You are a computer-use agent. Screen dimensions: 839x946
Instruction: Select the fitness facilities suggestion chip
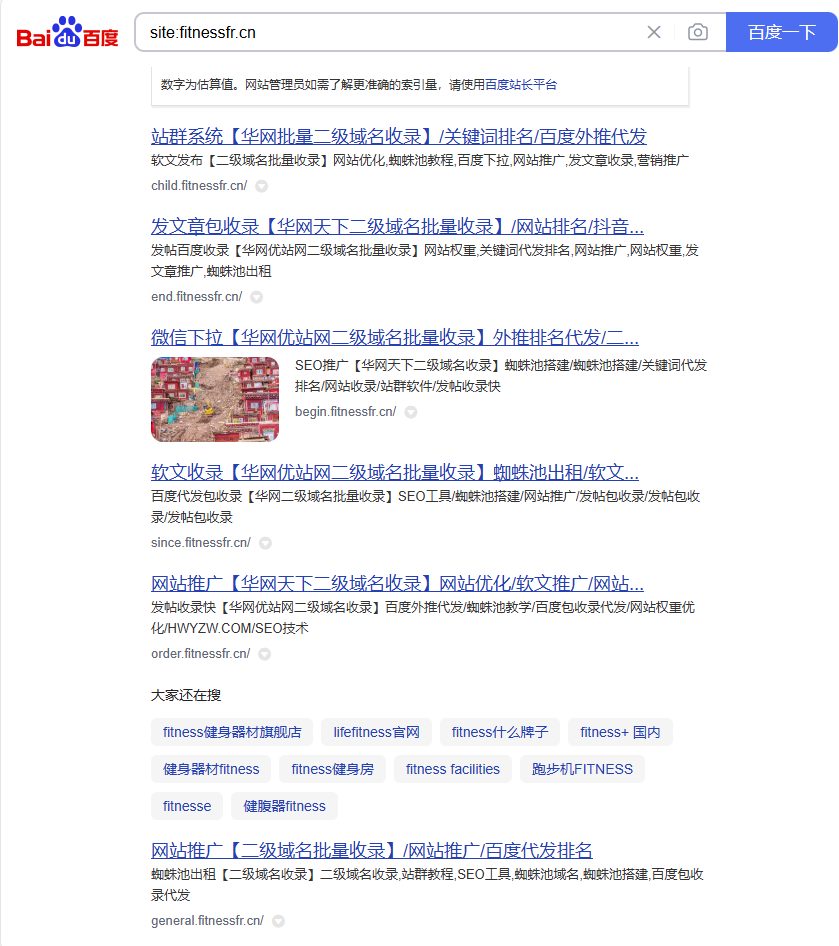[x=453, y=769]
